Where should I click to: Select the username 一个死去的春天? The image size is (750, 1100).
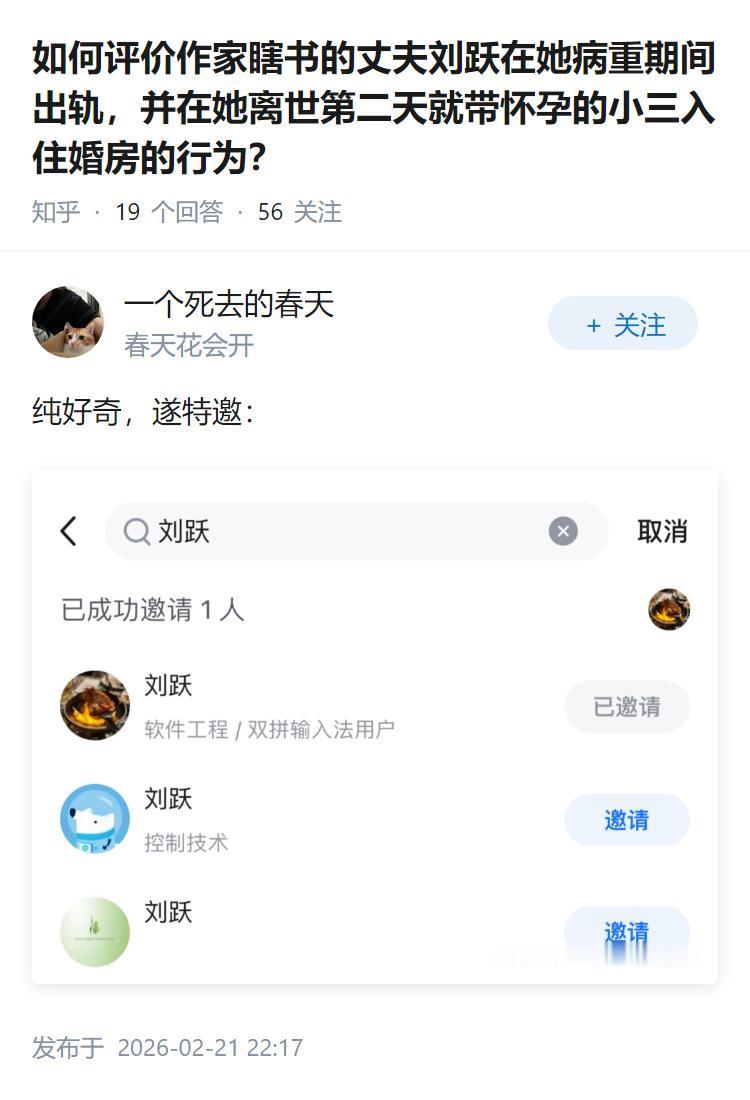230,307
